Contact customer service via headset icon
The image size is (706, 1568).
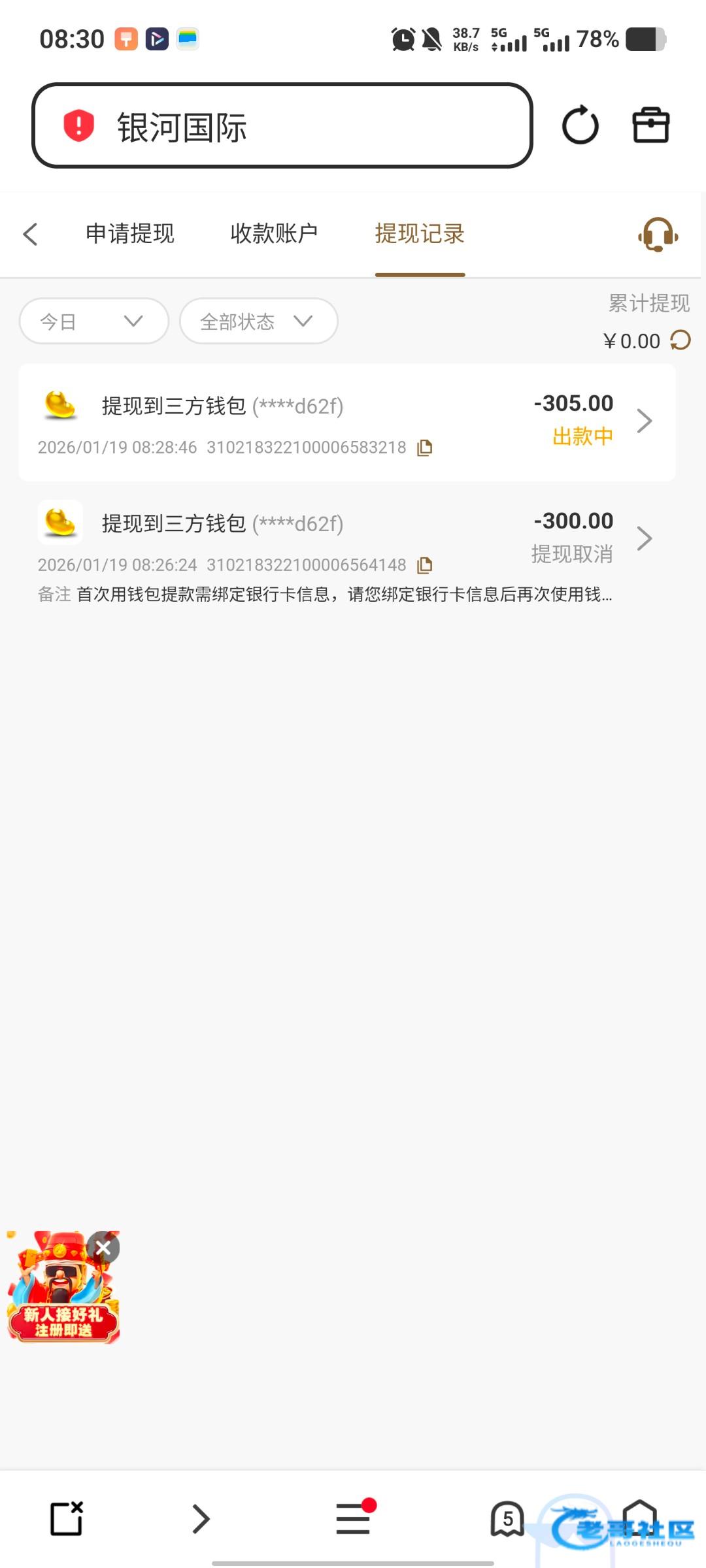658,235
